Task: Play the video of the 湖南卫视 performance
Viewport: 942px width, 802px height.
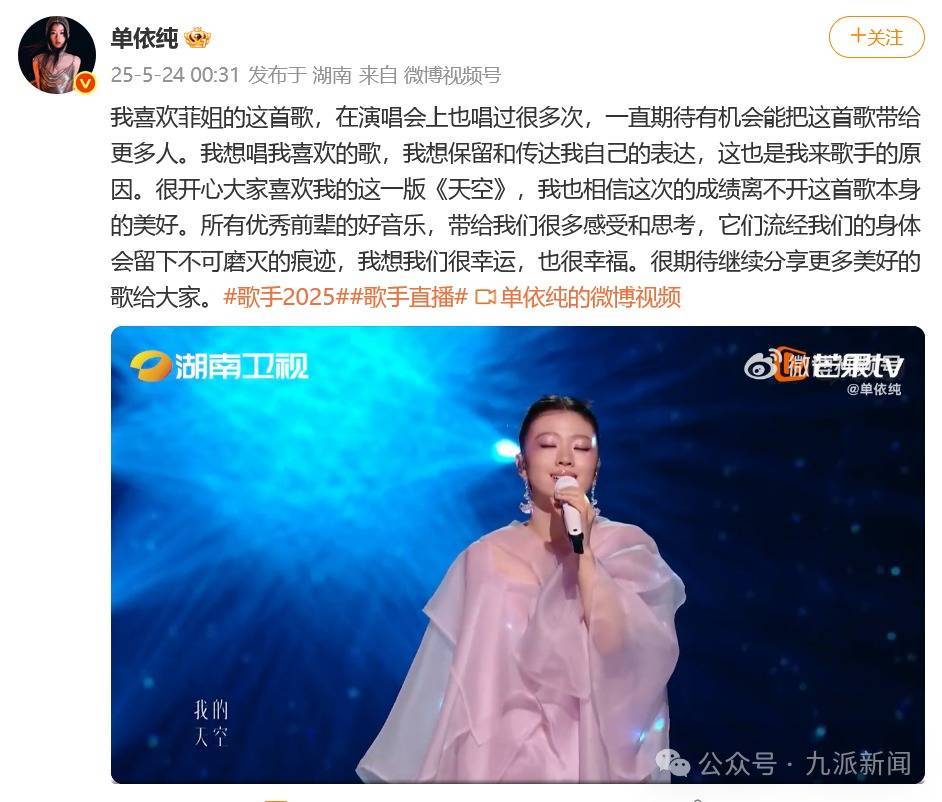Action: click(517, 554)
